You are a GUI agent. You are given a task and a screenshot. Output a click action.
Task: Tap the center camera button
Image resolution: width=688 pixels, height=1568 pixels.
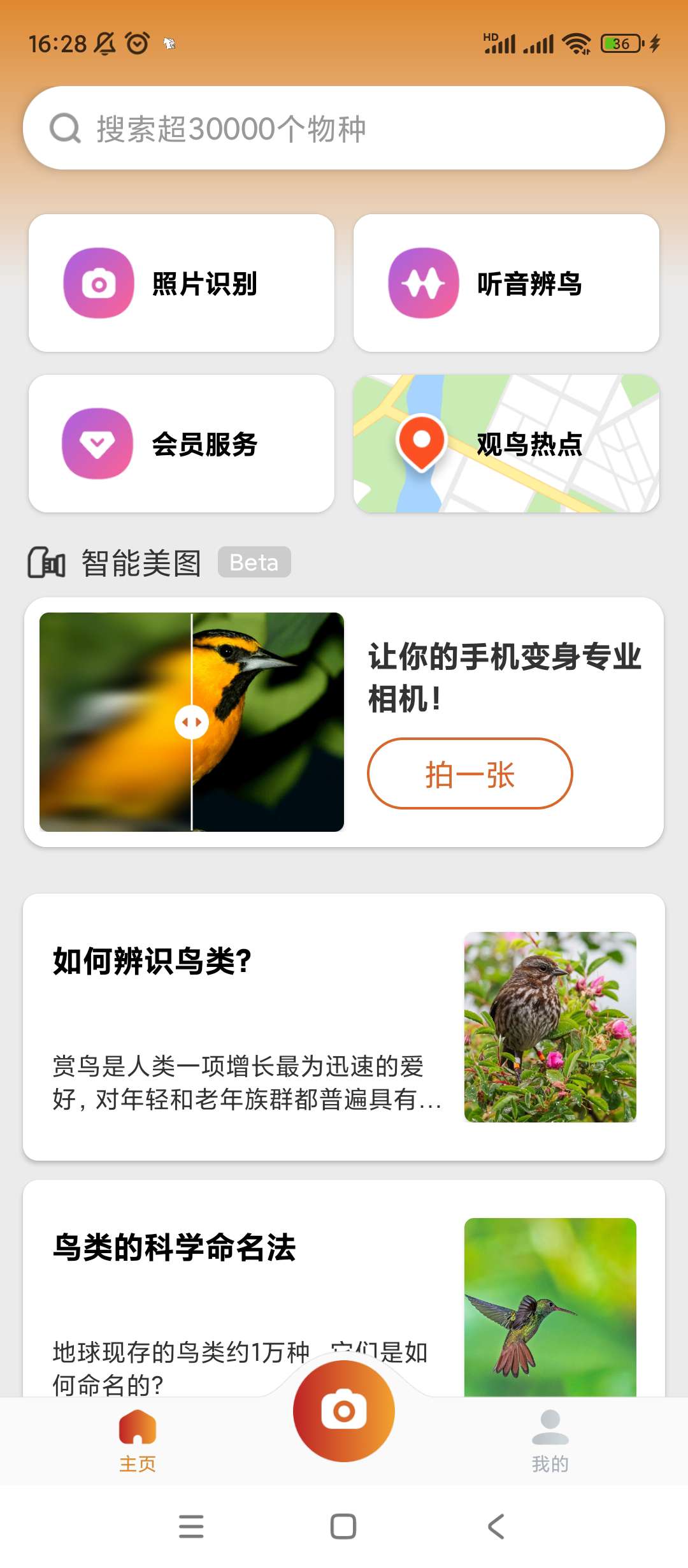click(x=344, y=1411)
